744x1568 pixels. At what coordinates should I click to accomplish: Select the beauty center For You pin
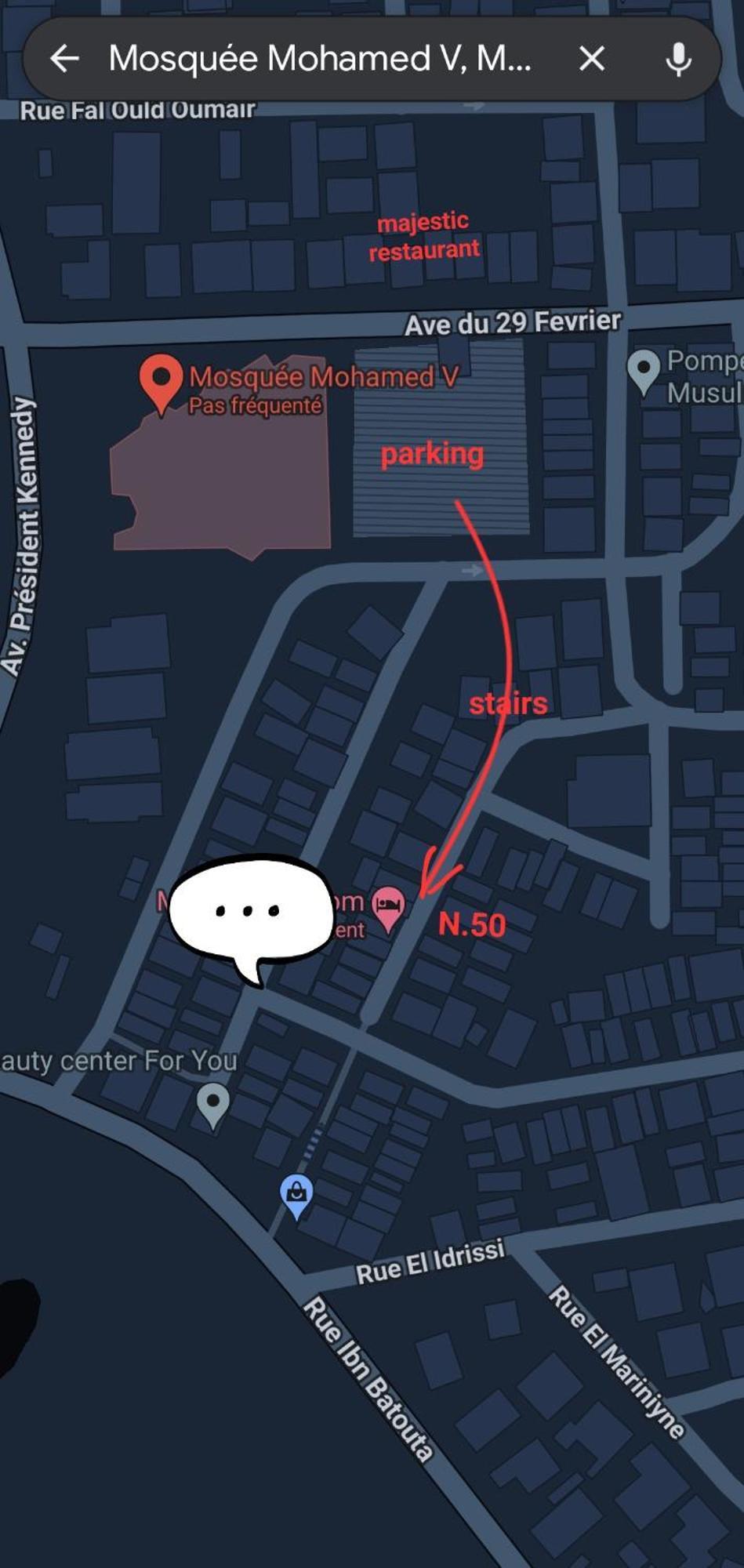click(x=212, y=1104)
